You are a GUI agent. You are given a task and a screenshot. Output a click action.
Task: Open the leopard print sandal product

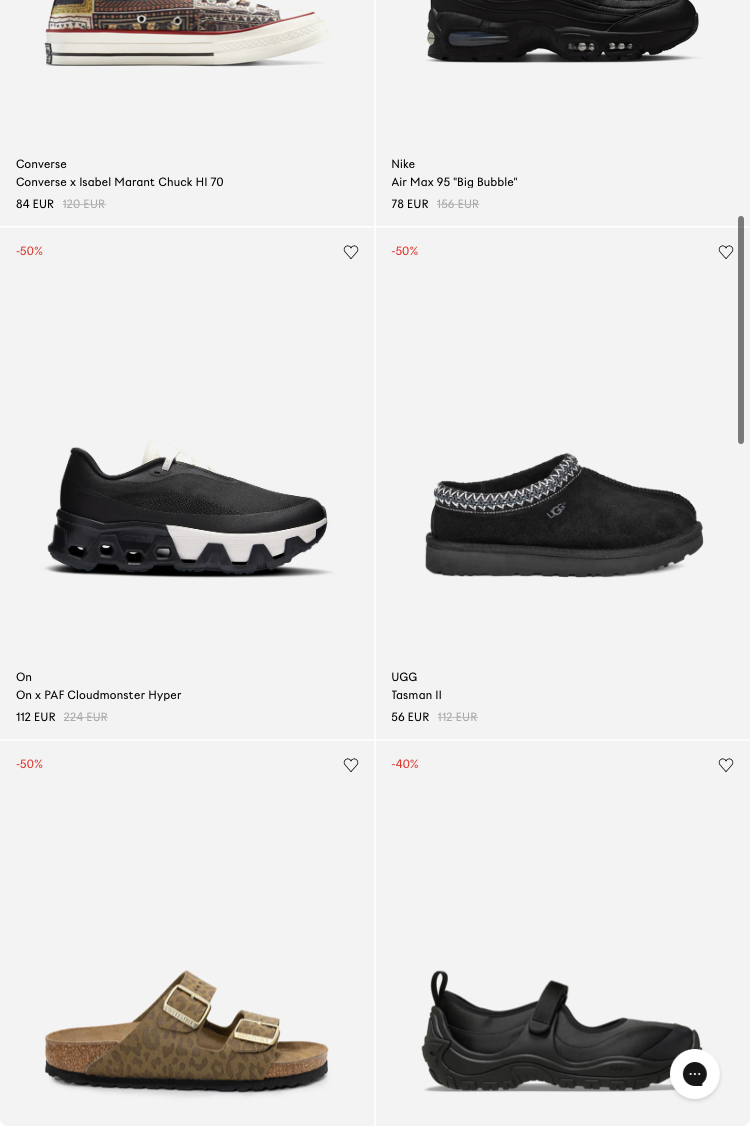coord(187,1030)
